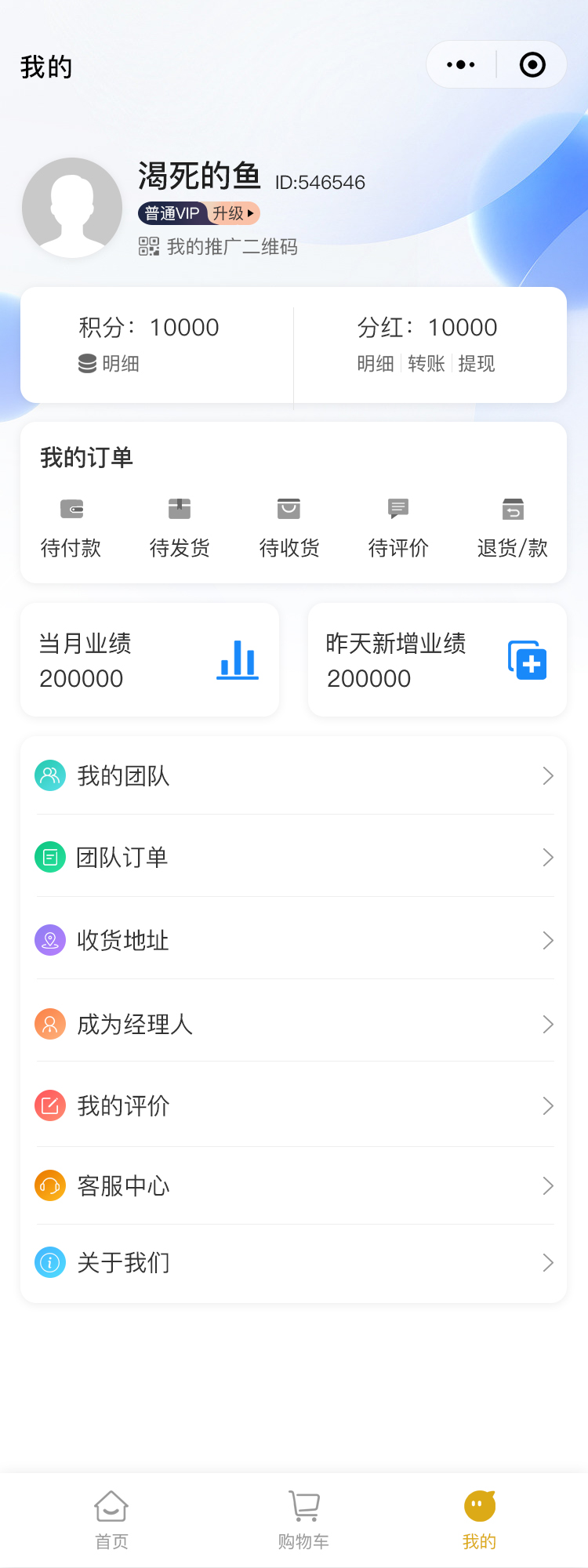Close the mini program with the circle icon

tap(532, 65)
